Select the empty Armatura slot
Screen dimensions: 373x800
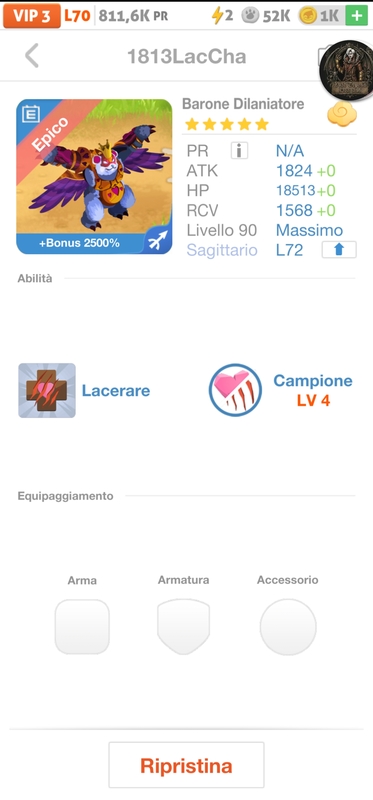point(184,627)
